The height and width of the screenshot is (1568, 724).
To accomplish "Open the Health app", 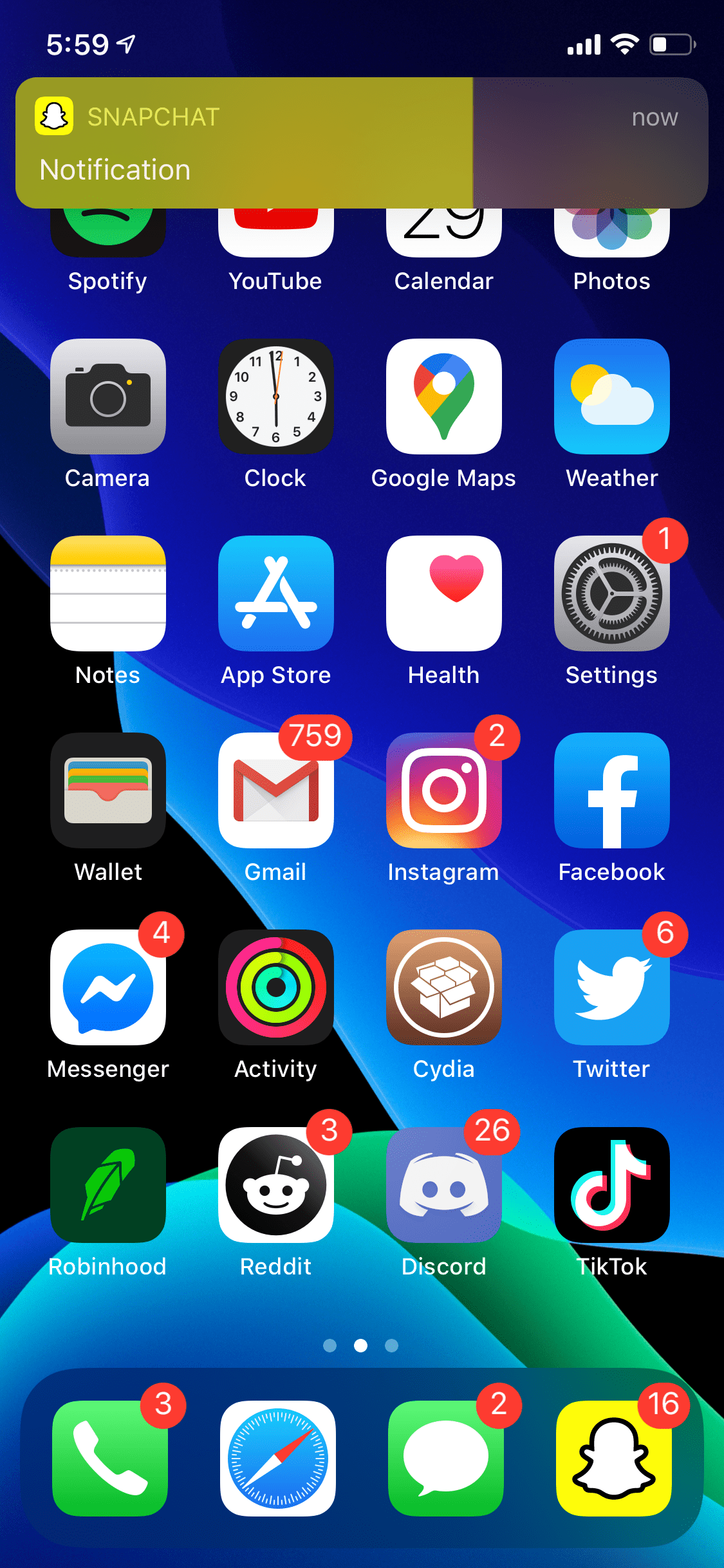I will [443, 593].
